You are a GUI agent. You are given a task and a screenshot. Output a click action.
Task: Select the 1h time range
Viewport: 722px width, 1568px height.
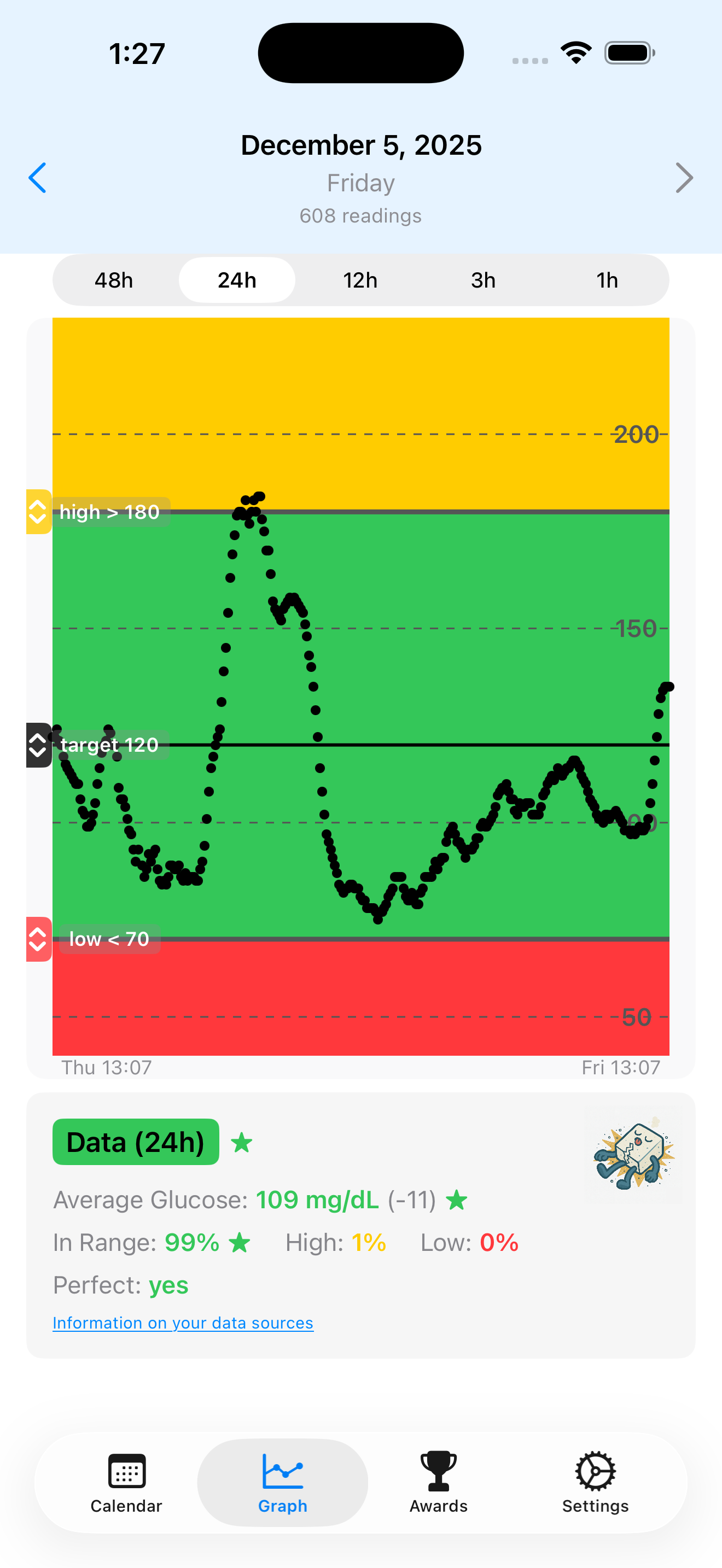point(605,280)
